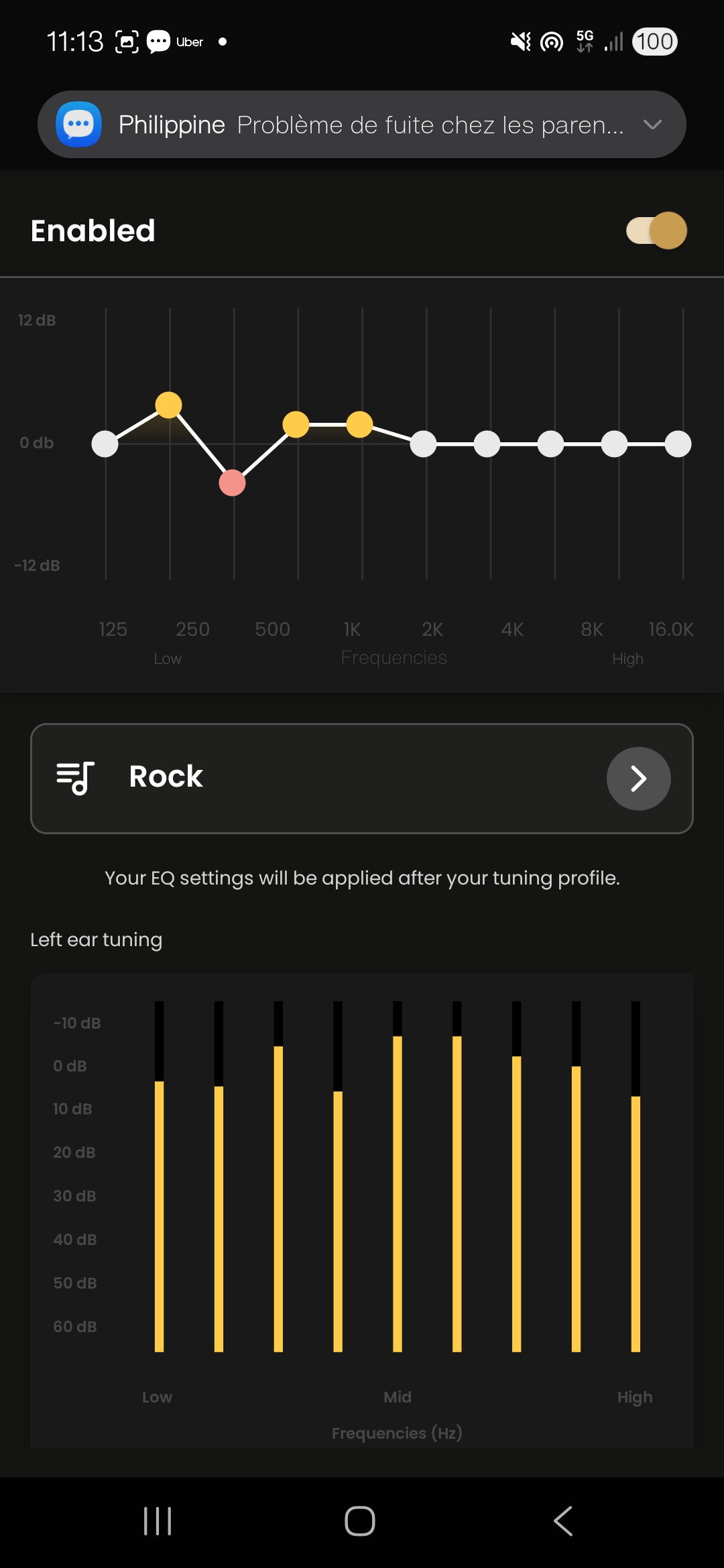724x1568 pixels.
Task: Tap the Messages app icon in the notification banner
Action: (x=78, y=125)
